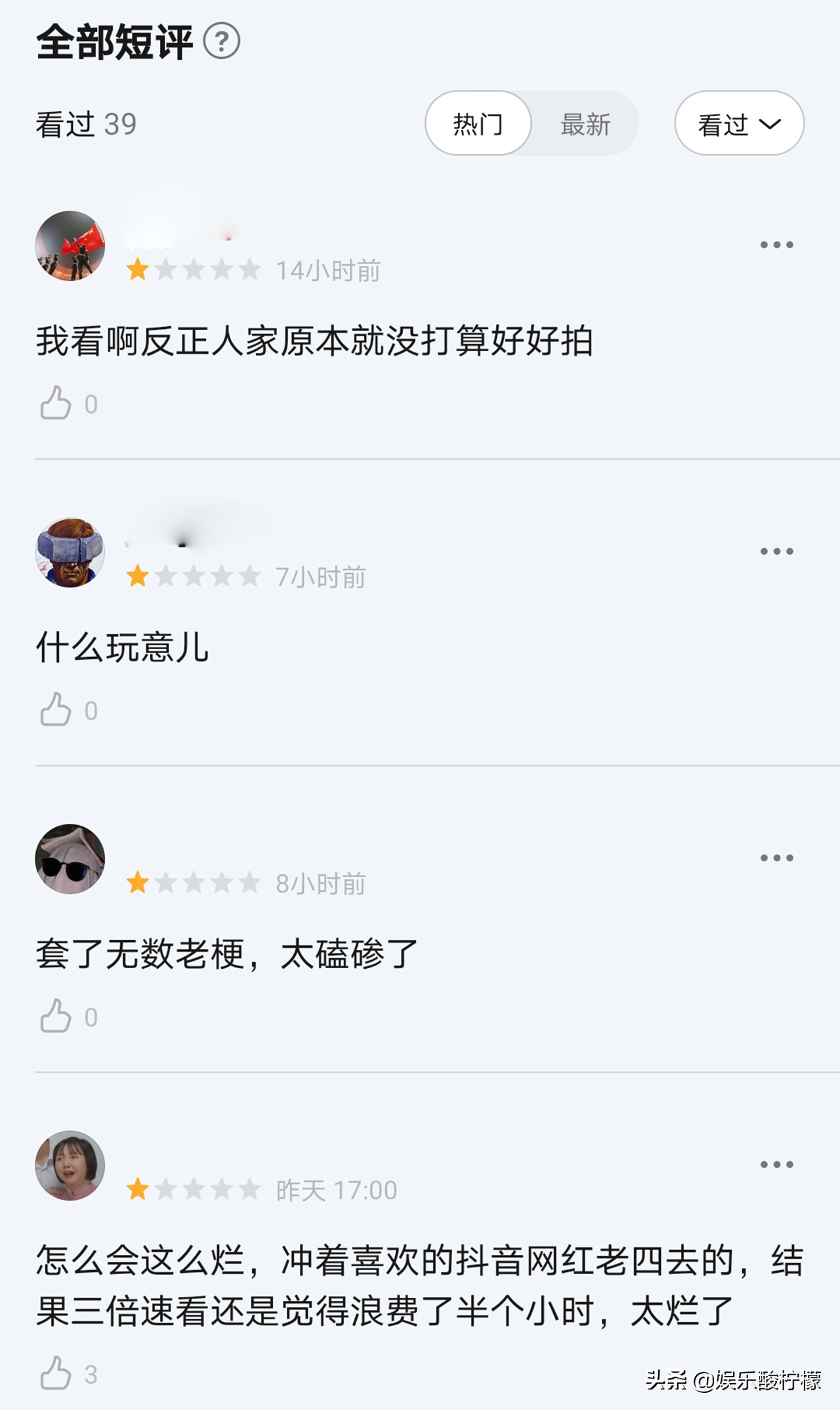The image size is (840, 1410).
Task: Switch to the 最新 sorting tab
Action: 585,123
